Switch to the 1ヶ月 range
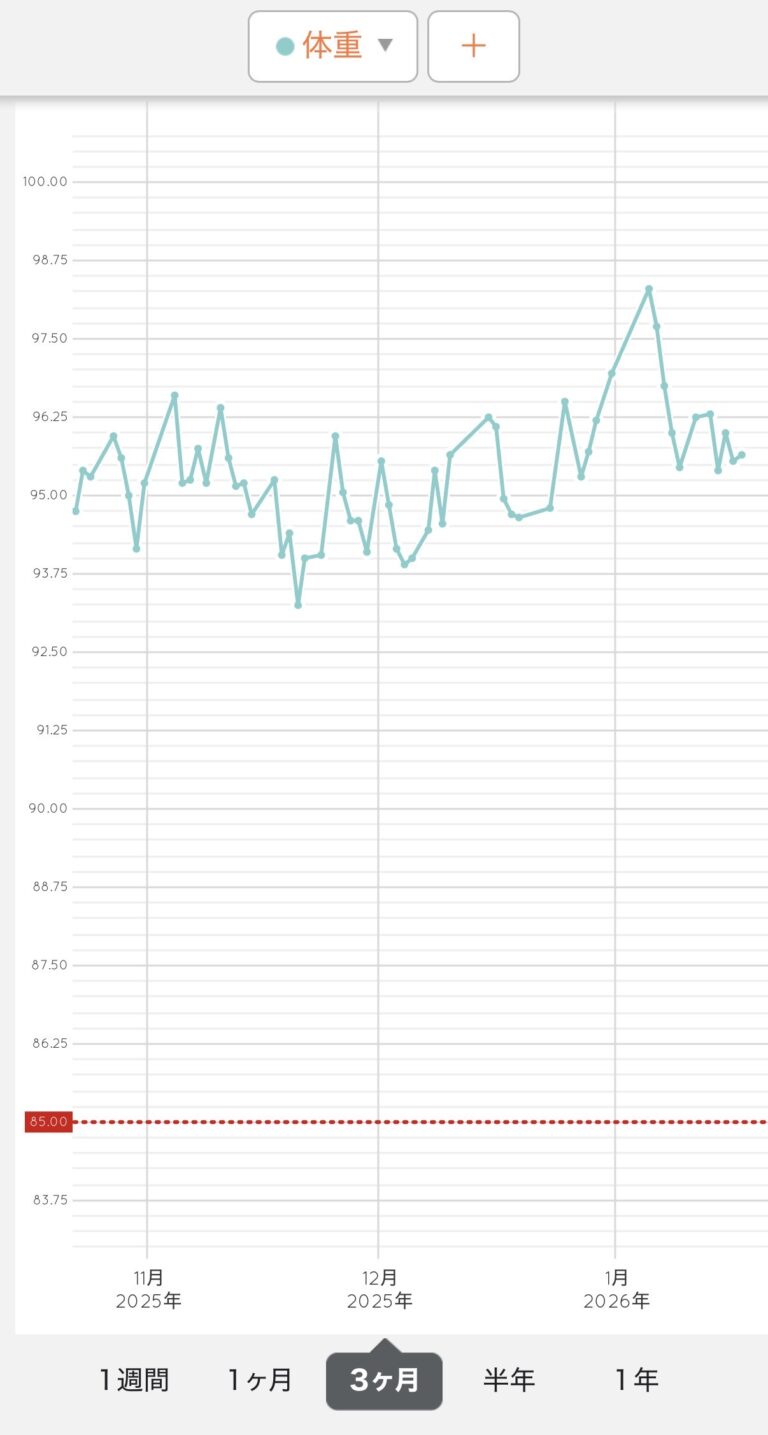768x1435 pixels. point(260,1380)
